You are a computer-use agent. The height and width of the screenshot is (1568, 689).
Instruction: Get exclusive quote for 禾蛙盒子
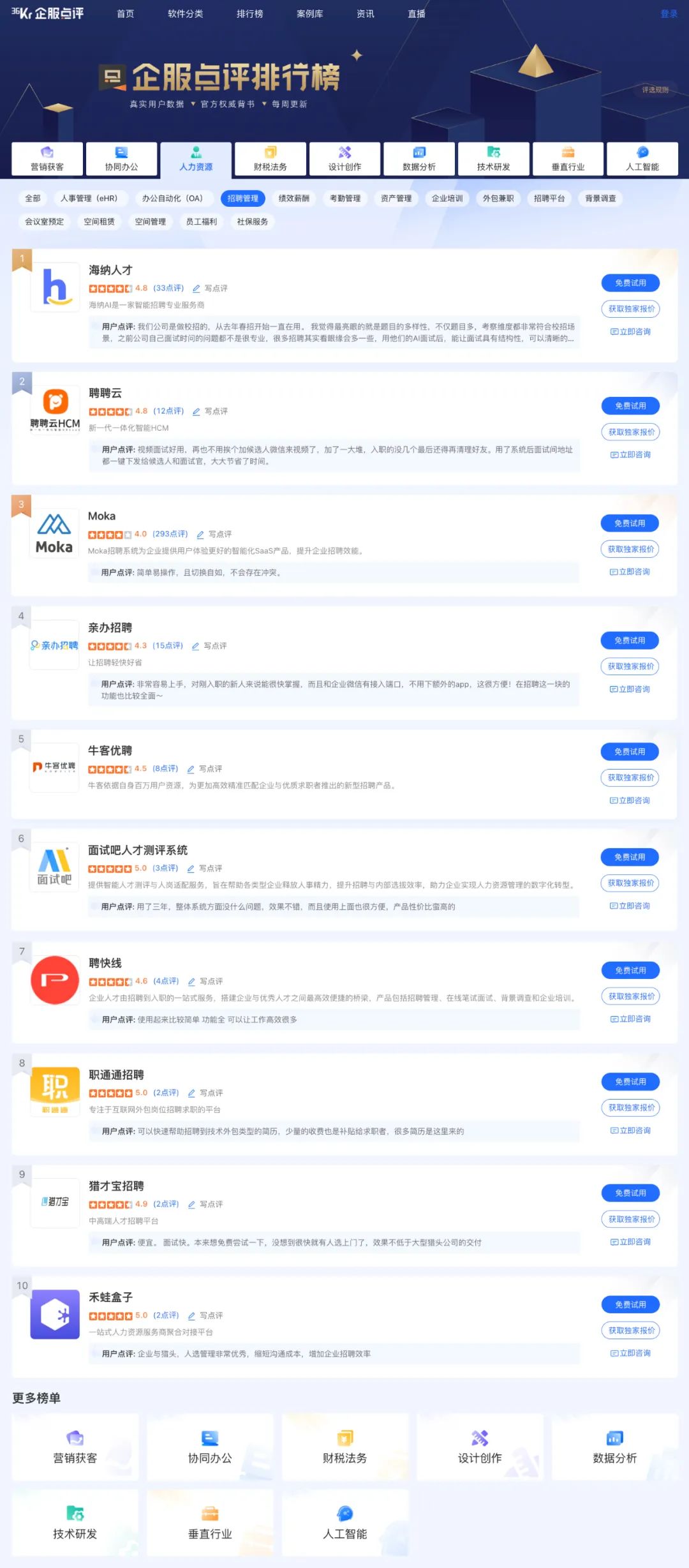click(630, 1331)
